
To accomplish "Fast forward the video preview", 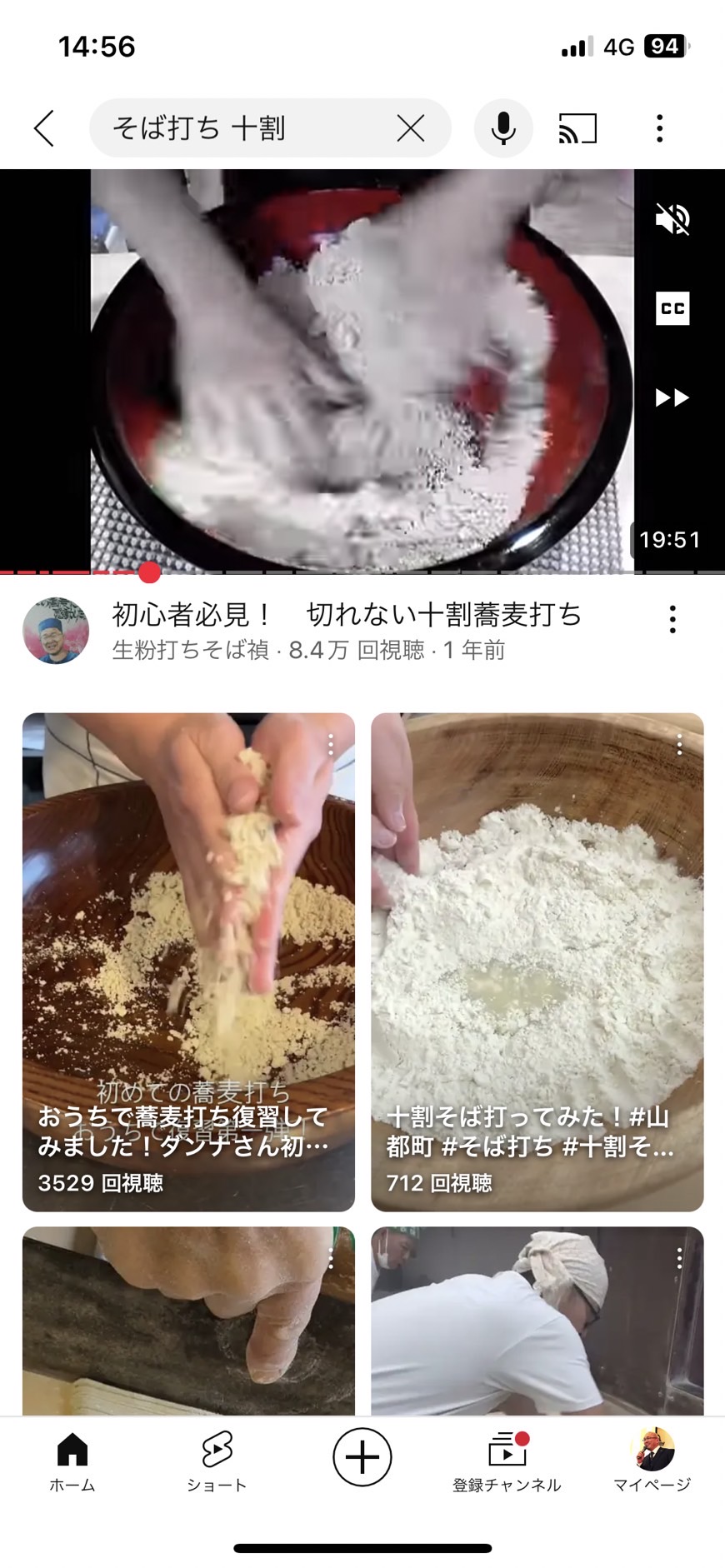I will pyautogui.click(x=672, y=397).
